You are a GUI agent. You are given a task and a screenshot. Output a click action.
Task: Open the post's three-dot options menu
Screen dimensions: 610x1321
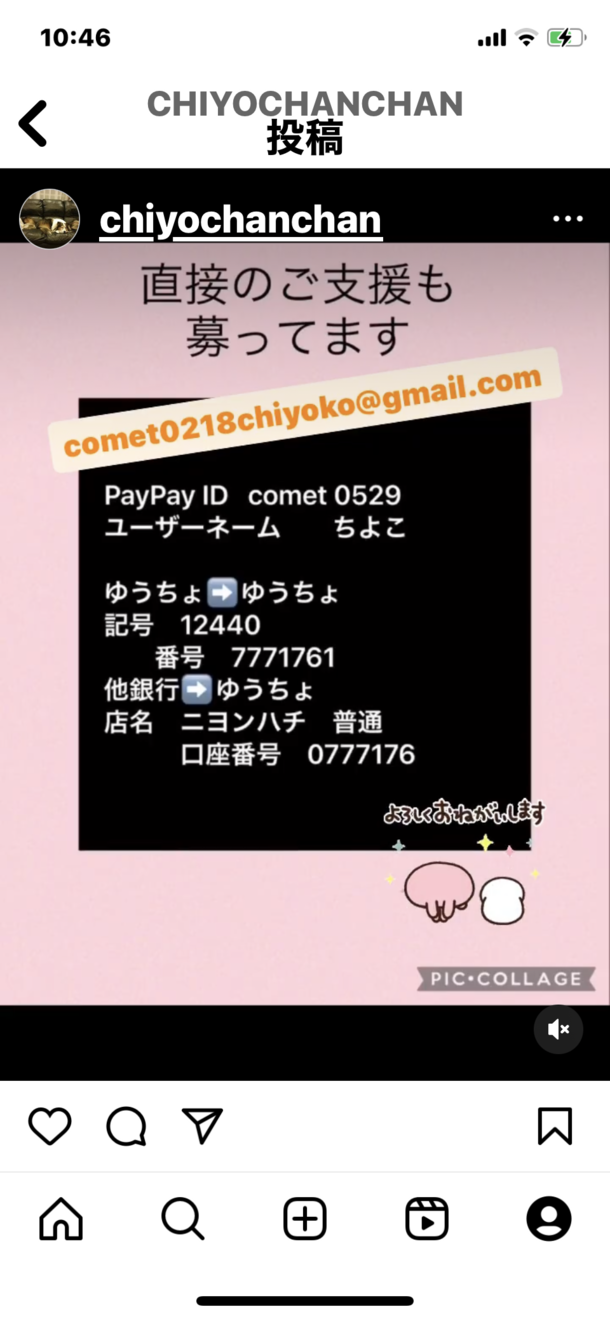pos(567,219)
